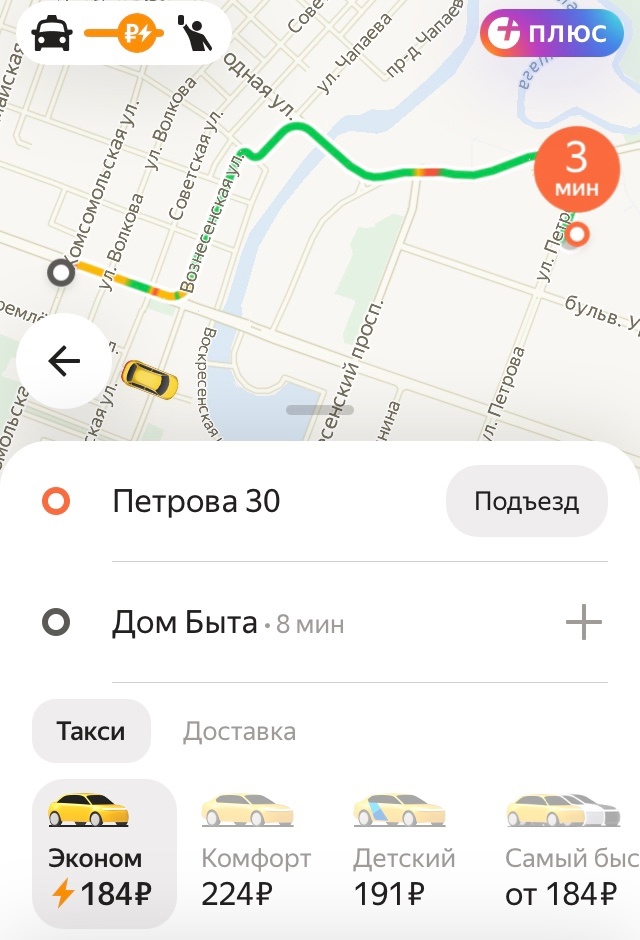This screenshot has width=640, height=940.
Task: Choose the Комфорт tariff for 224₽
Action: click(255, 853)
